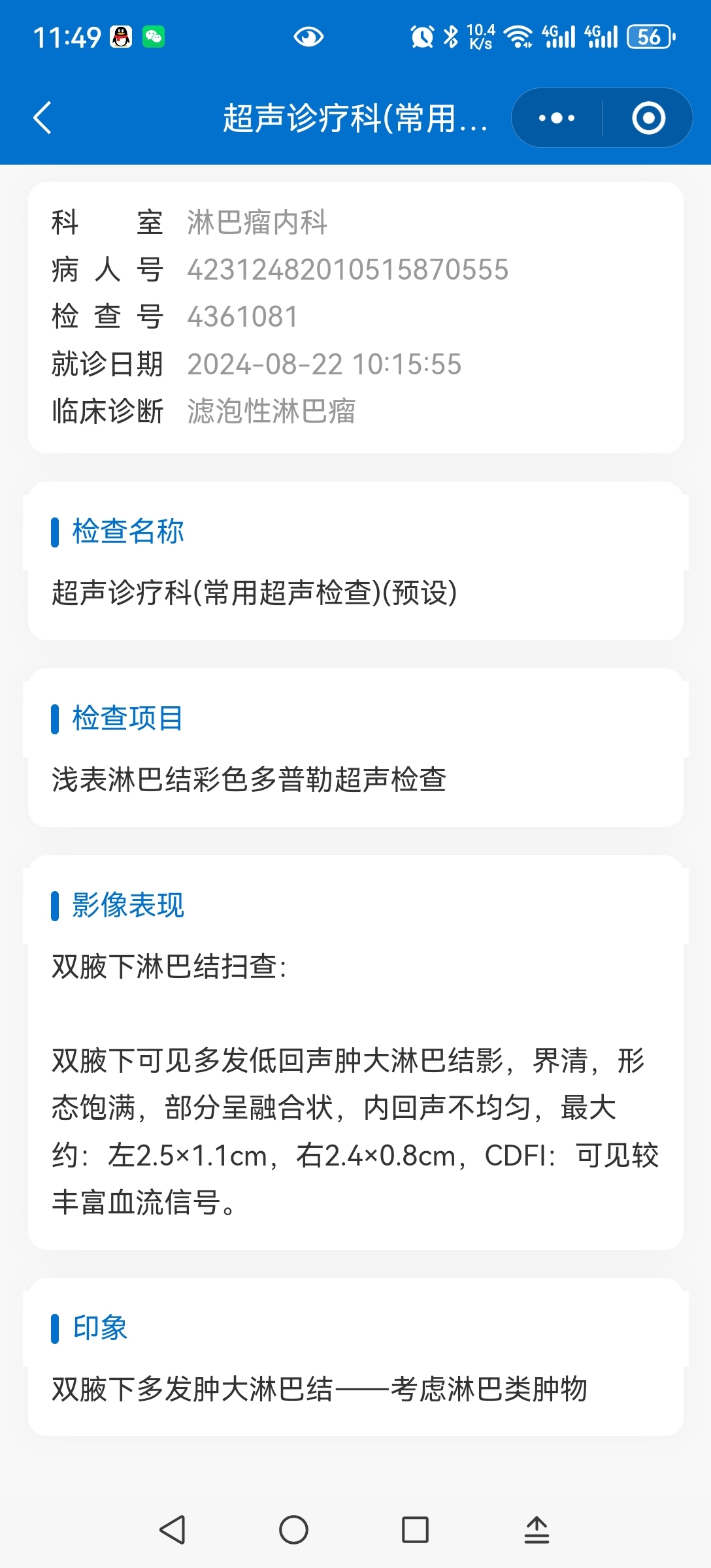Open the recent apps overview
The width and height of the screenshot is (711, 1568).
pyautogui.click(x=415, y=1529)
